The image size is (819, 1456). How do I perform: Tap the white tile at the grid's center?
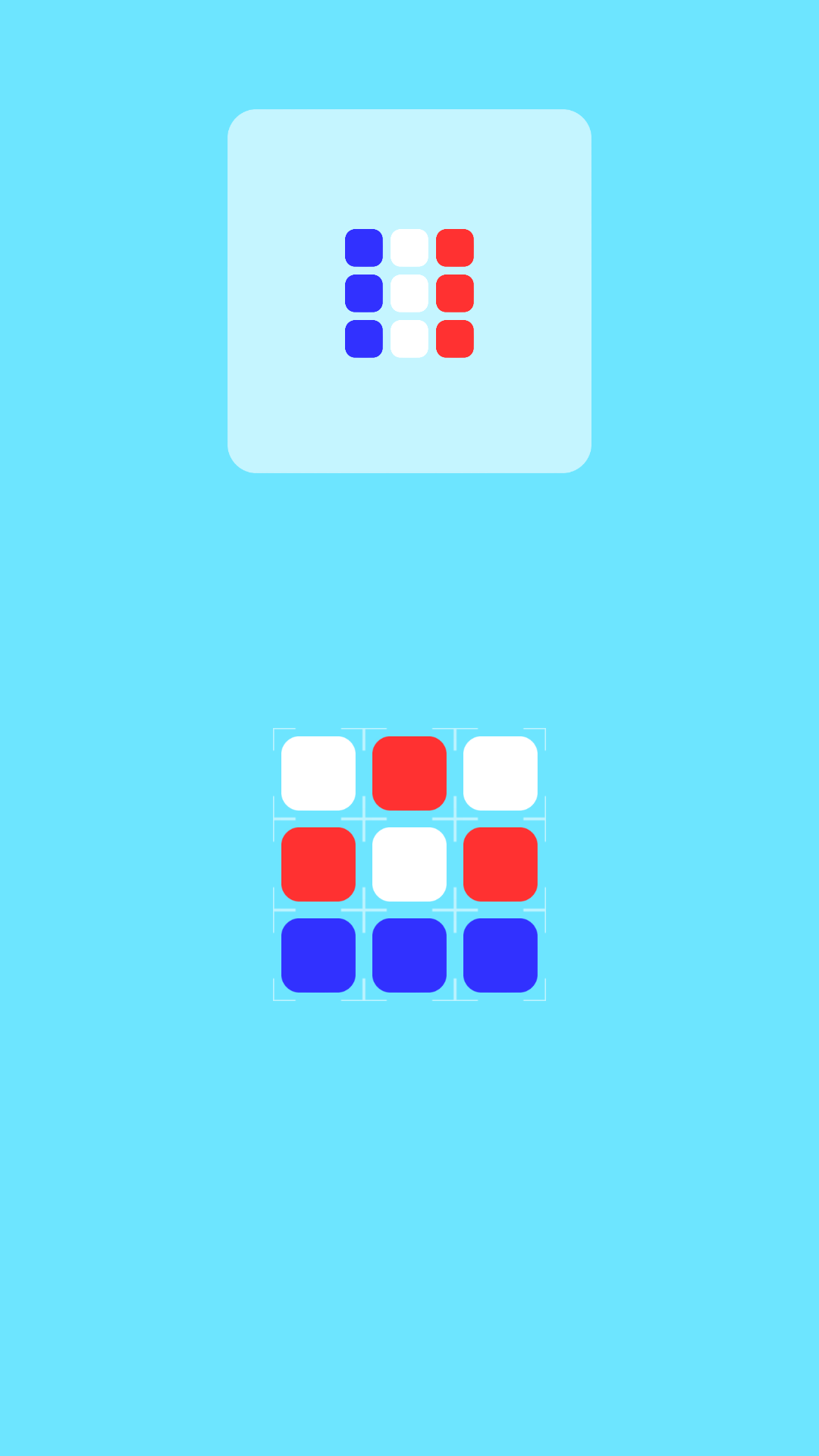coord(409,864)
